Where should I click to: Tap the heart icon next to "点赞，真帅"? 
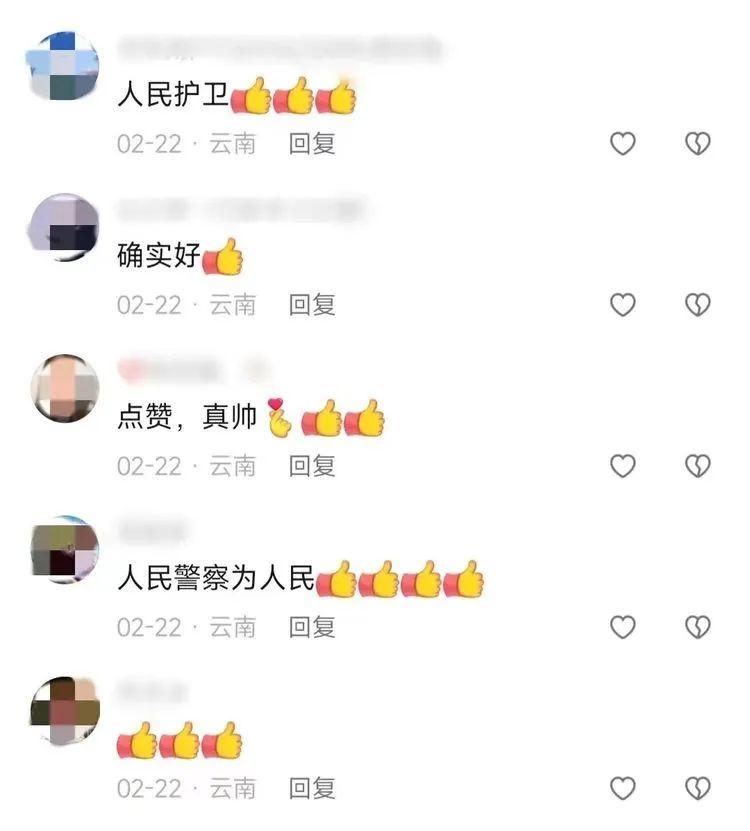(x=620, y=466)
